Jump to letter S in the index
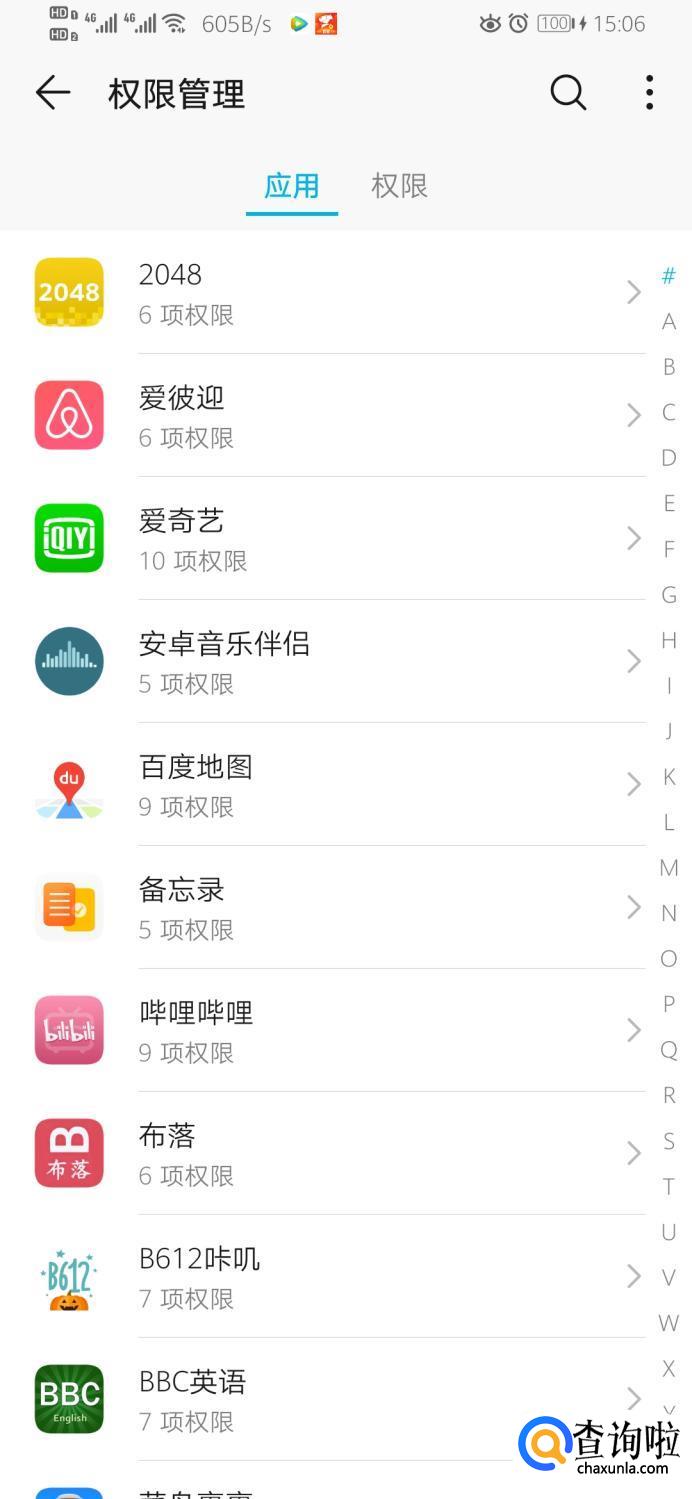 pos(669,1141)
